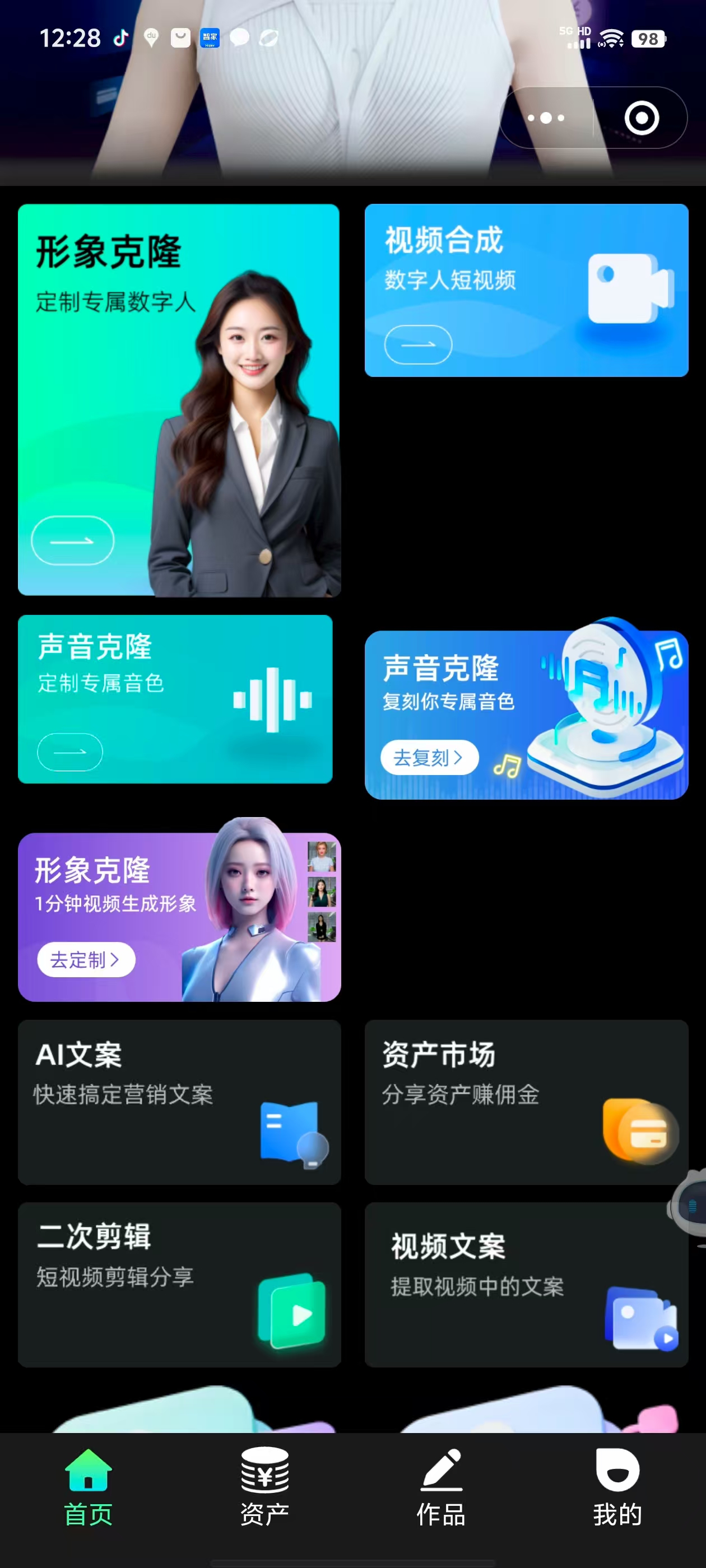Viewport: 706px width, 1568px height.
Task: Tap the arrow button on 形象克隆 card
Action: pos(72,540)
